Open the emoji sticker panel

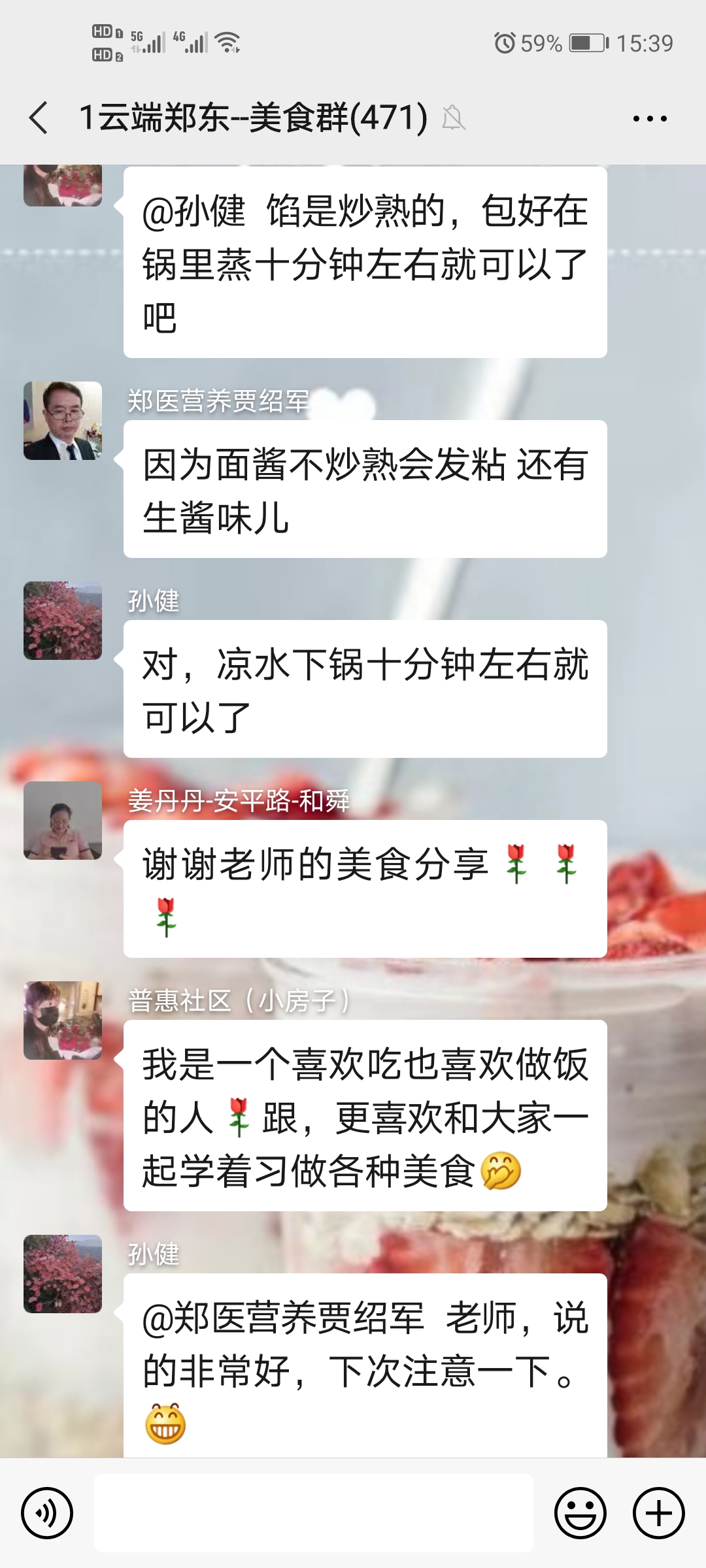(x=580, y=1513)
